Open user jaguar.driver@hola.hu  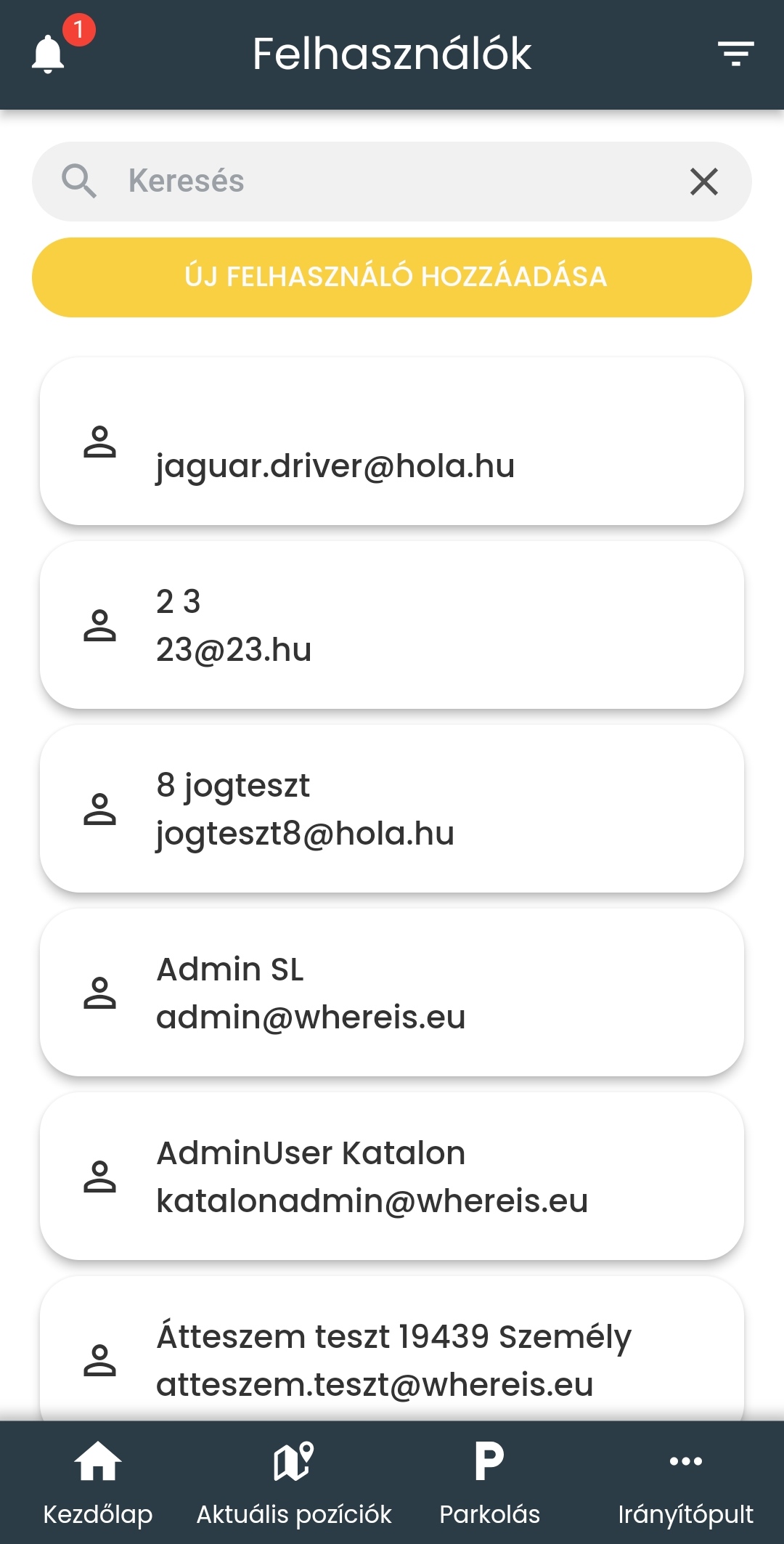tap(392, 442)
